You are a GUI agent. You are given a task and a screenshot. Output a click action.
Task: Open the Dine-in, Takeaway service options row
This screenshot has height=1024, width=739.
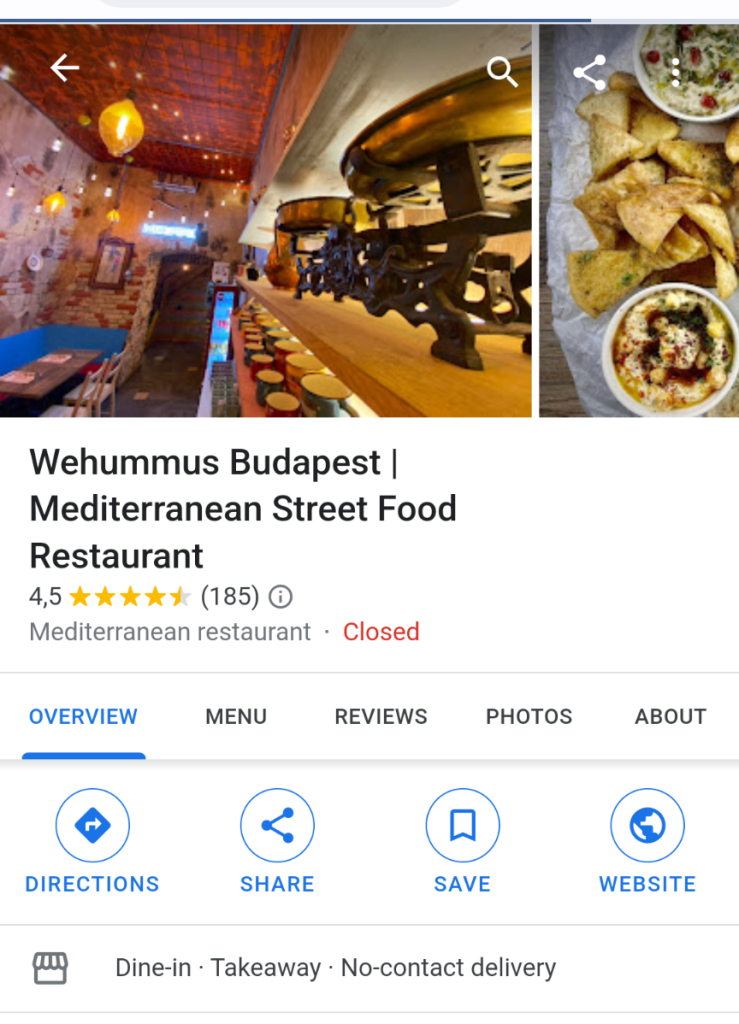(x=335, y=968)
